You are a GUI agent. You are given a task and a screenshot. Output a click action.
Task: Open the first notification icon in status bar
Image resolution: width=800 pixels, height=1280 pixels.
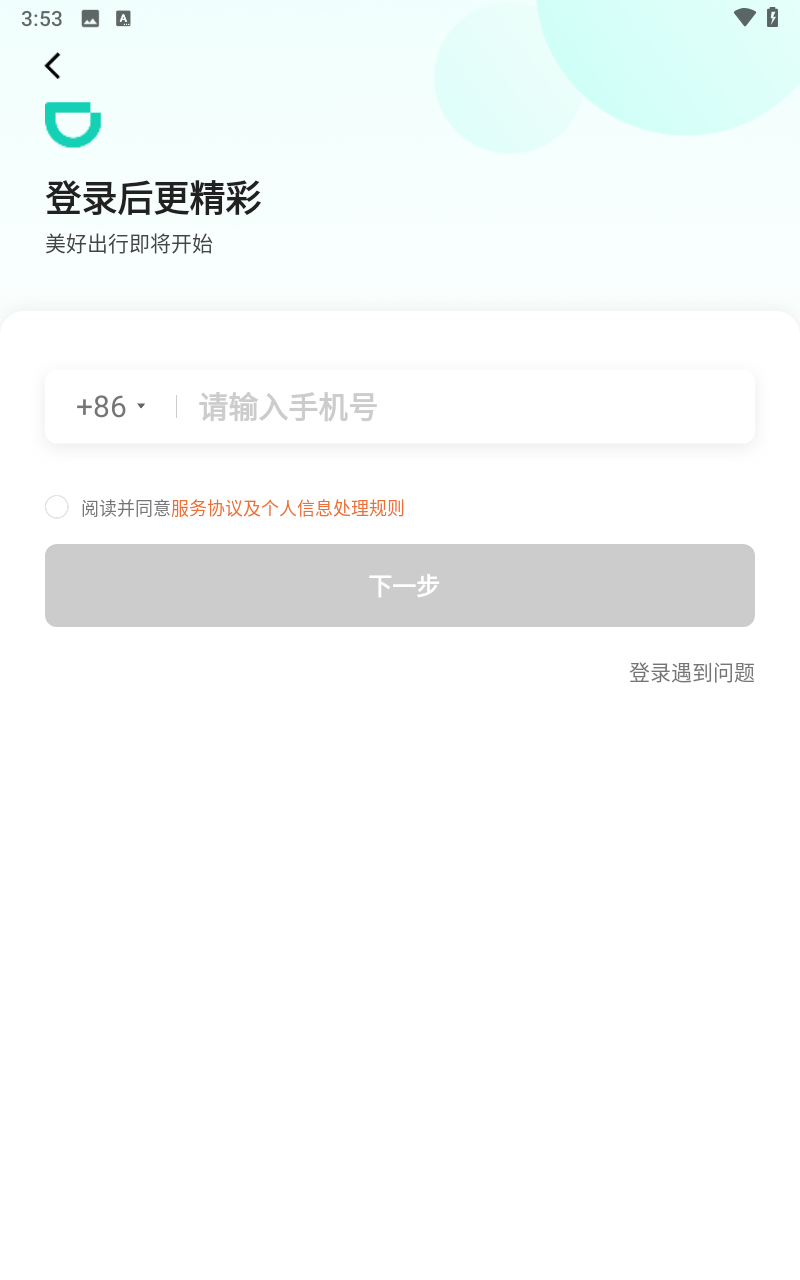tap(89, 17)
